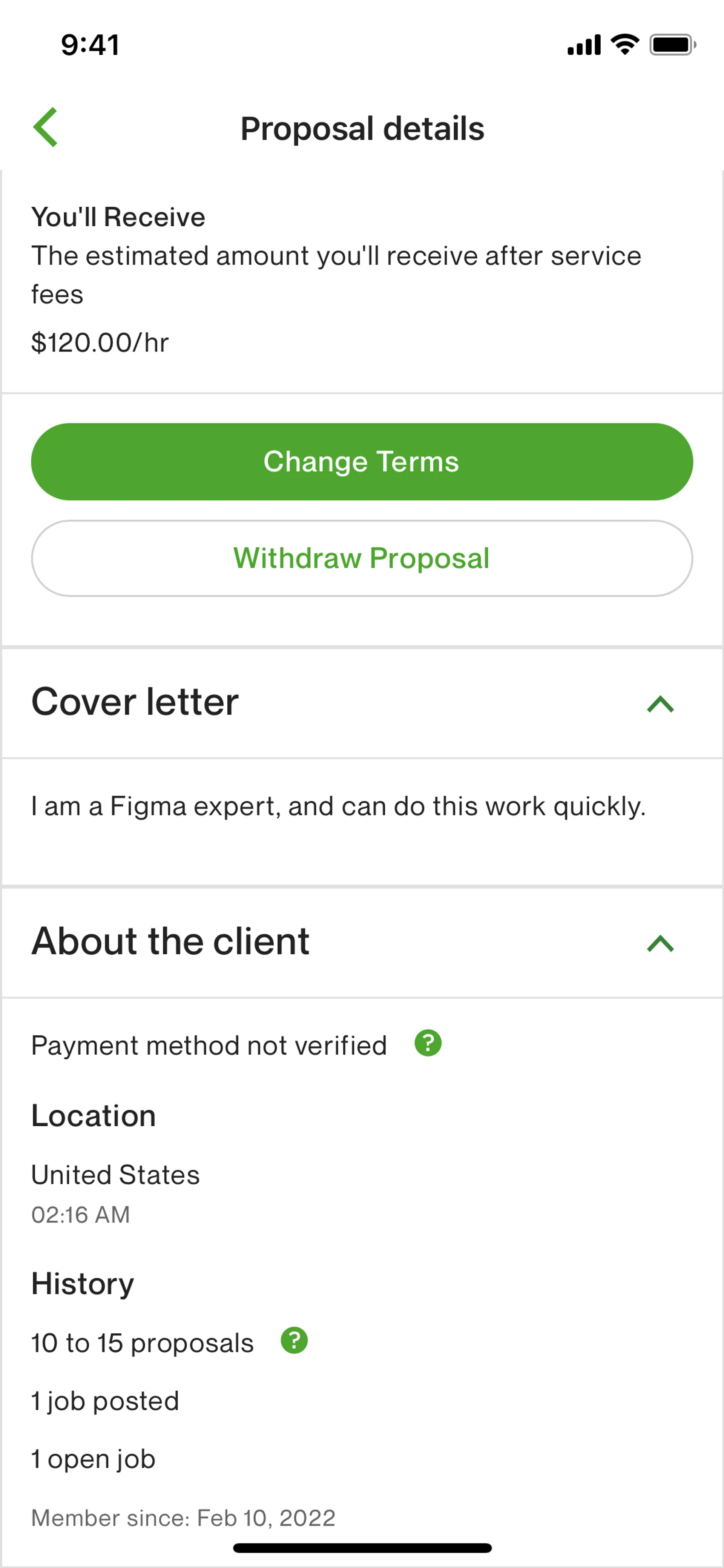Open help for Payment method not verified
This screenshot has width=724, height=1568.
(x=428, y=1043)
